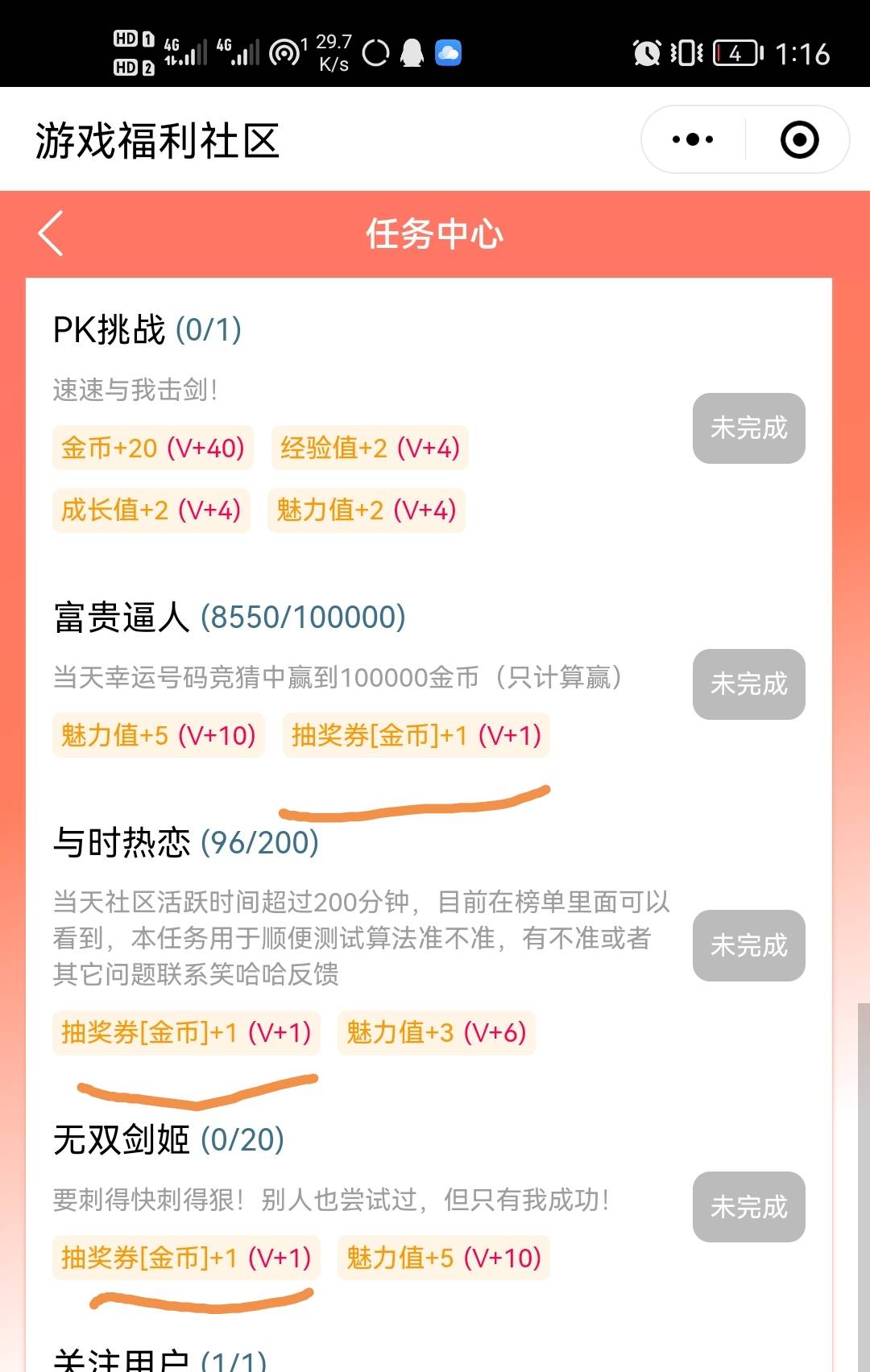The height and width of the screenshot is (1372, 870).
Task: Open the mini program more-options menu
Action: point(693,139)
